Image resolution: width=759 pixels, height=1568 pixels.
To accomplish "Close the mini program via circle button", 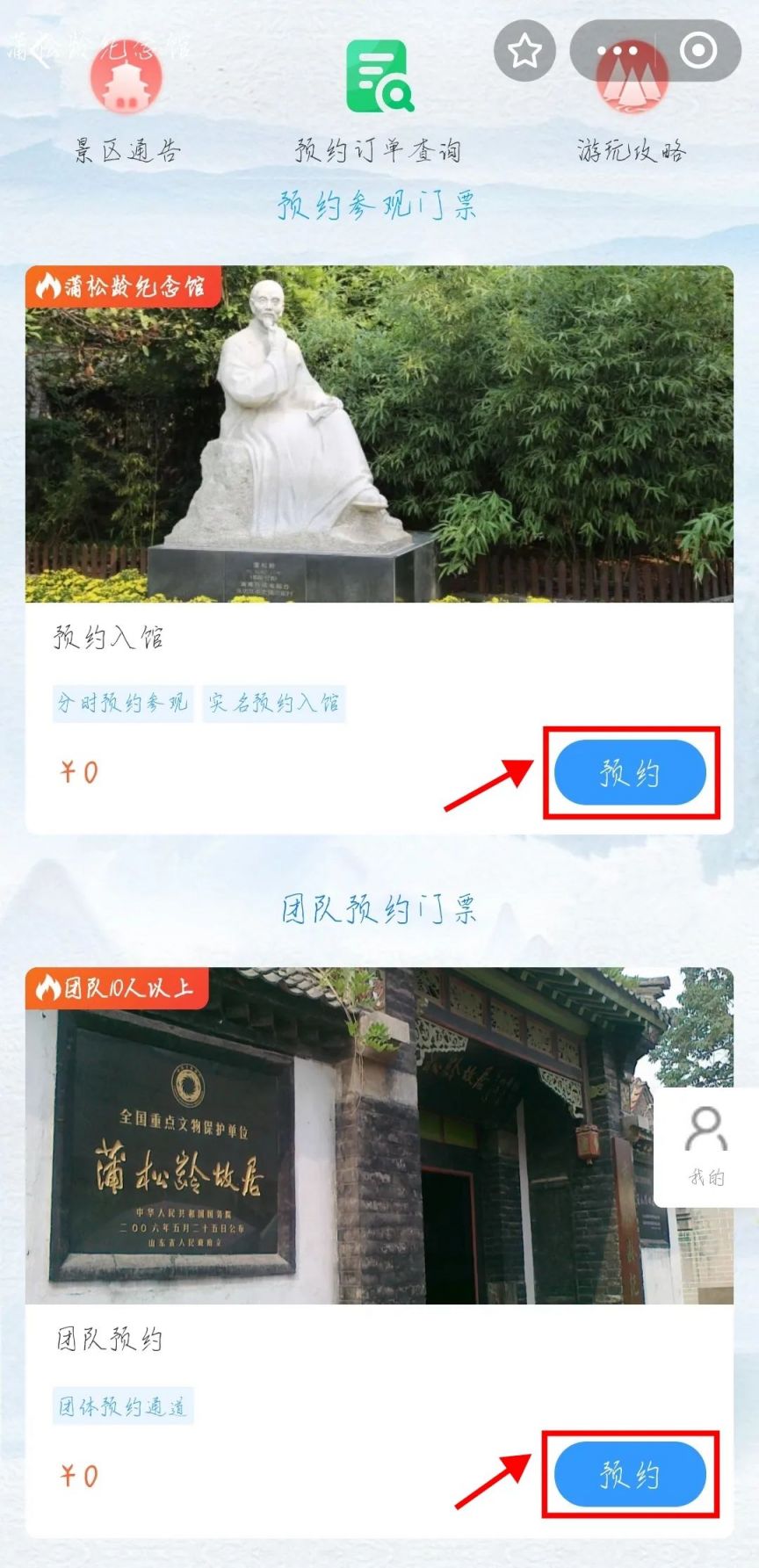I will [698, 51].
